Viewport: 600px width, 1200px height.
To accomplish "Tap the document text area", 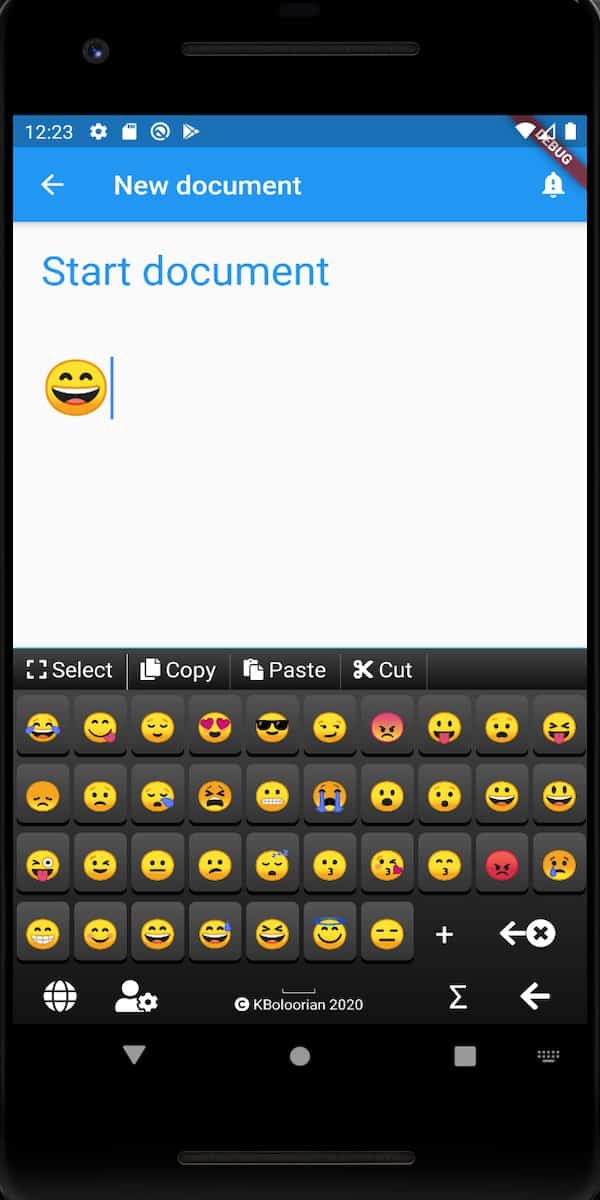I will (300, 500).
